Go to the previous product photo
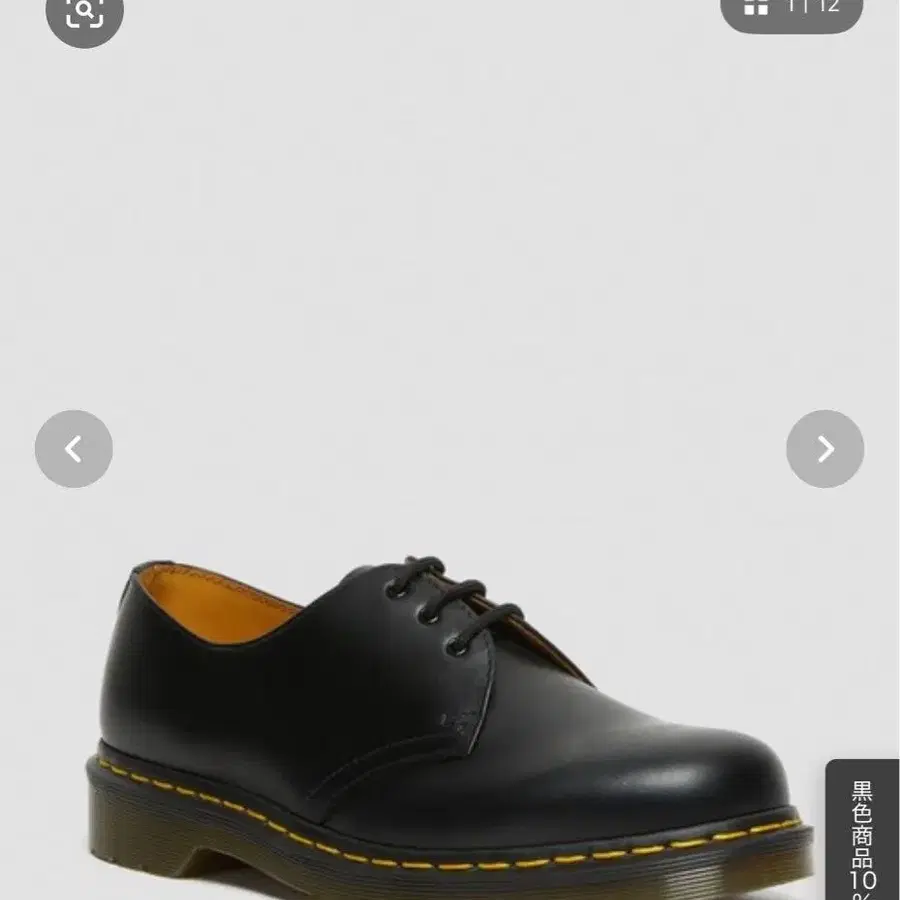This screenshot has height=900, width=900. (x=74, y=449)
